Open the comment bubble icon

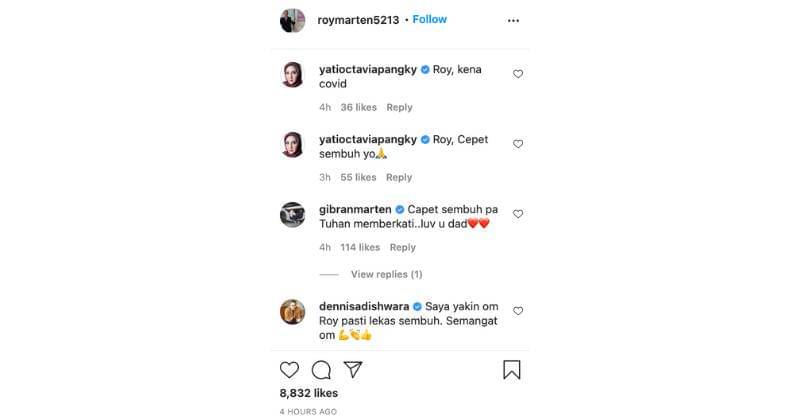click(321, 369)
